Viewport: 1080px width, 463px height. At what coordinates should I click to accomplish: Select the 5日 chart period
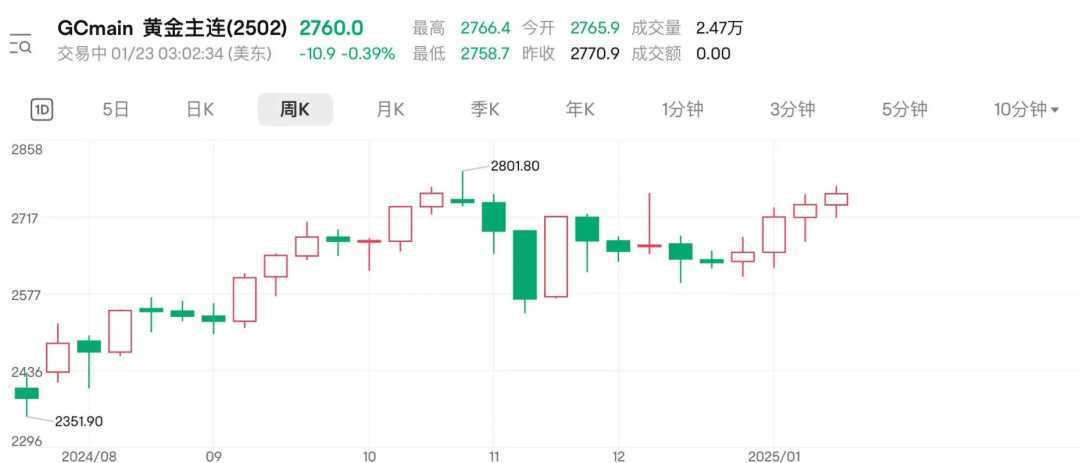[116, 110]
